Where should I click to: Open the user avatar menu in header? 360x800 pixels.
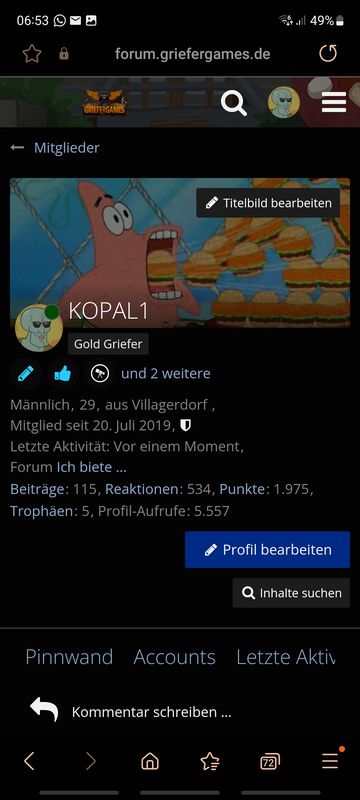[284, 103]
